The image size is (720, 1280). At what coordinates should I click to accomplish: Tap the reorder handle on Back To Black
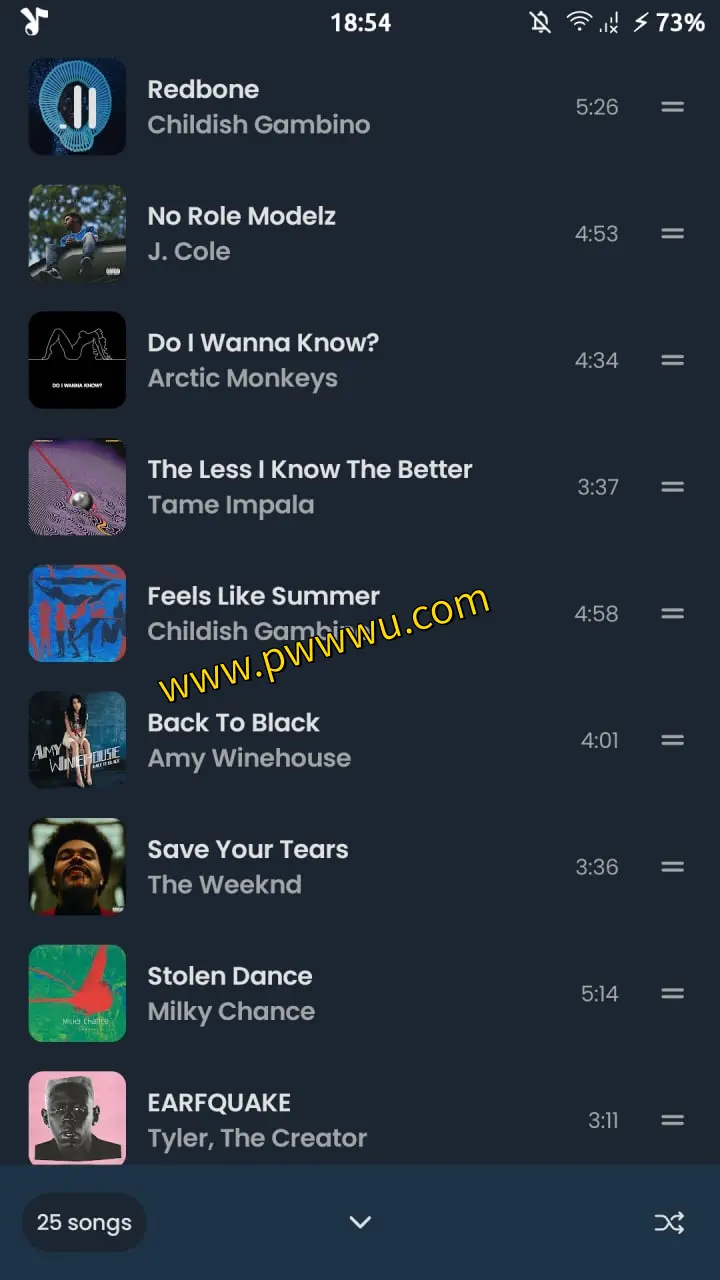[x=672, y=740]
